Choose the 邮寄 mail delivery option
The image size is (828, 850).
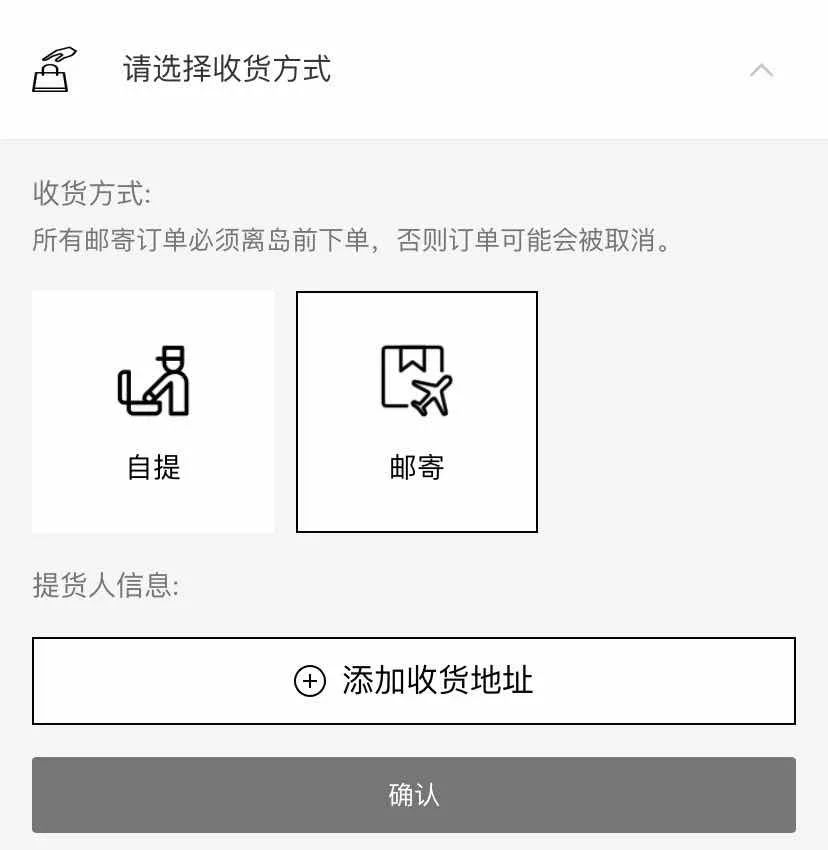[415, 410]
